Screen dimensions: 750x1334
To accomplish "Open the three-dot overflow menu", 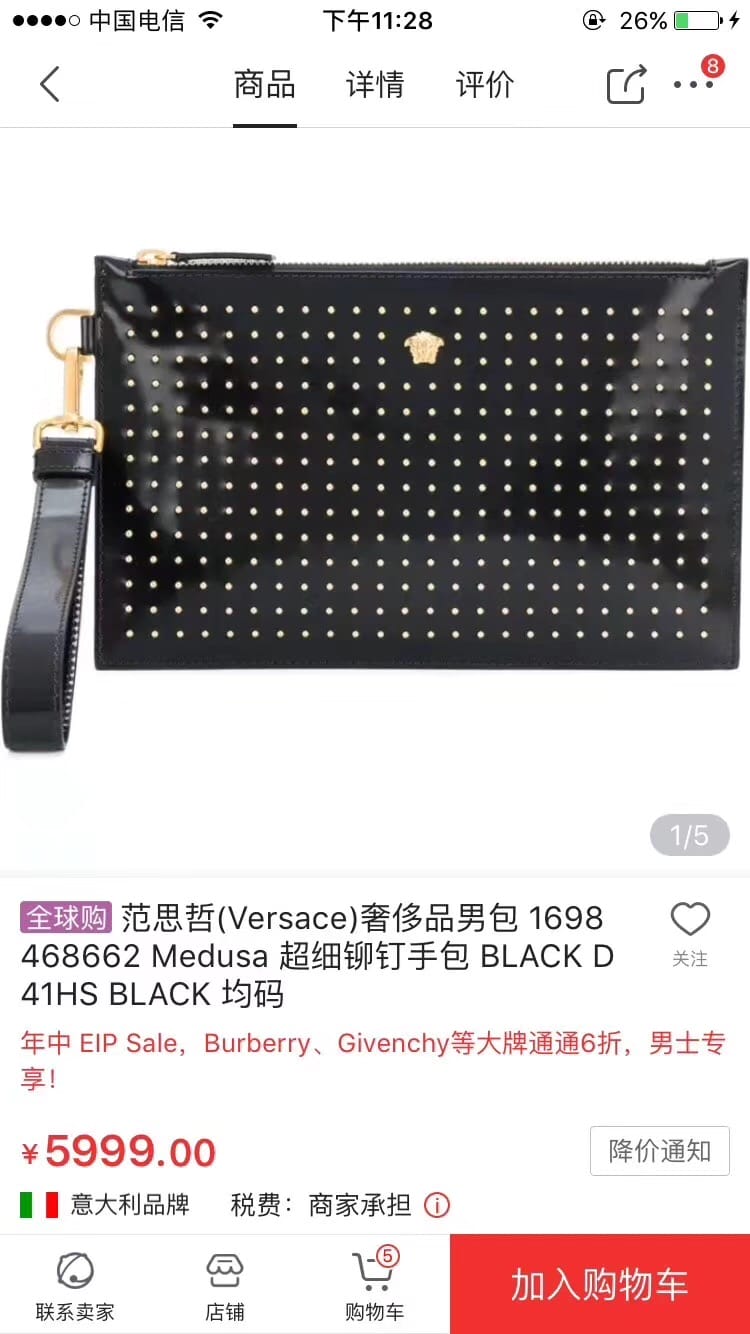I will coord(693,85).
